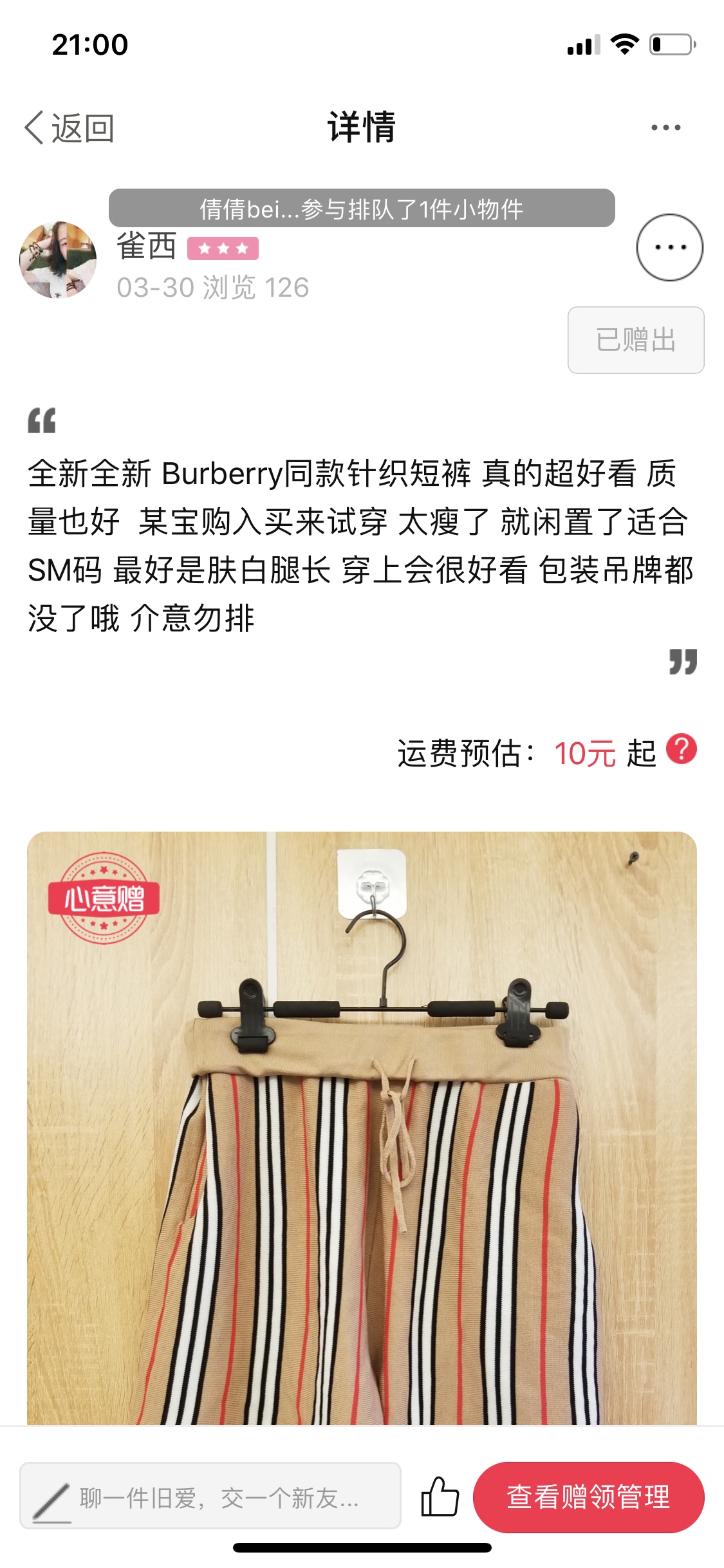Screen dimensions: 724x1568
Task: Open the shipping fee help question mark
Action: pos(682,749)
